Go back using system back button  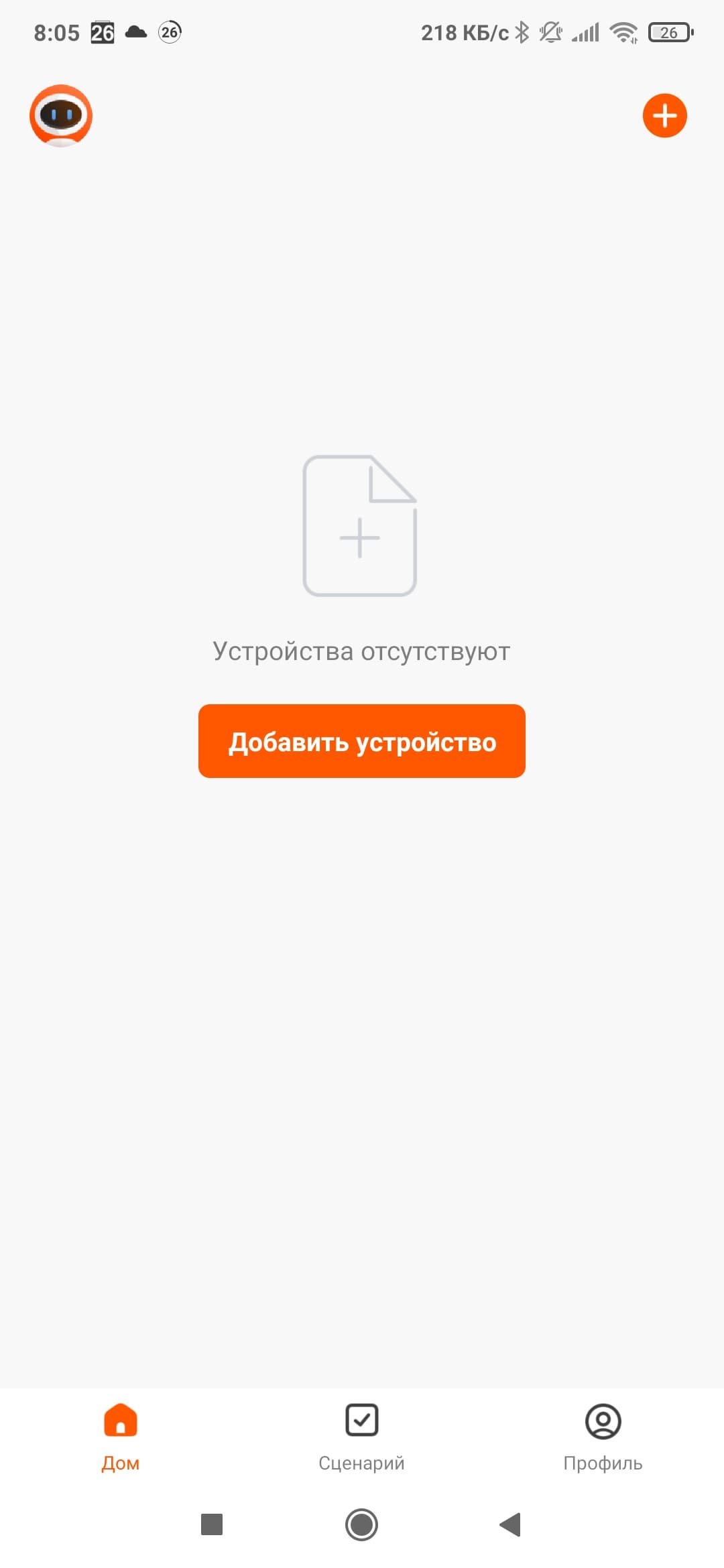511,1524
